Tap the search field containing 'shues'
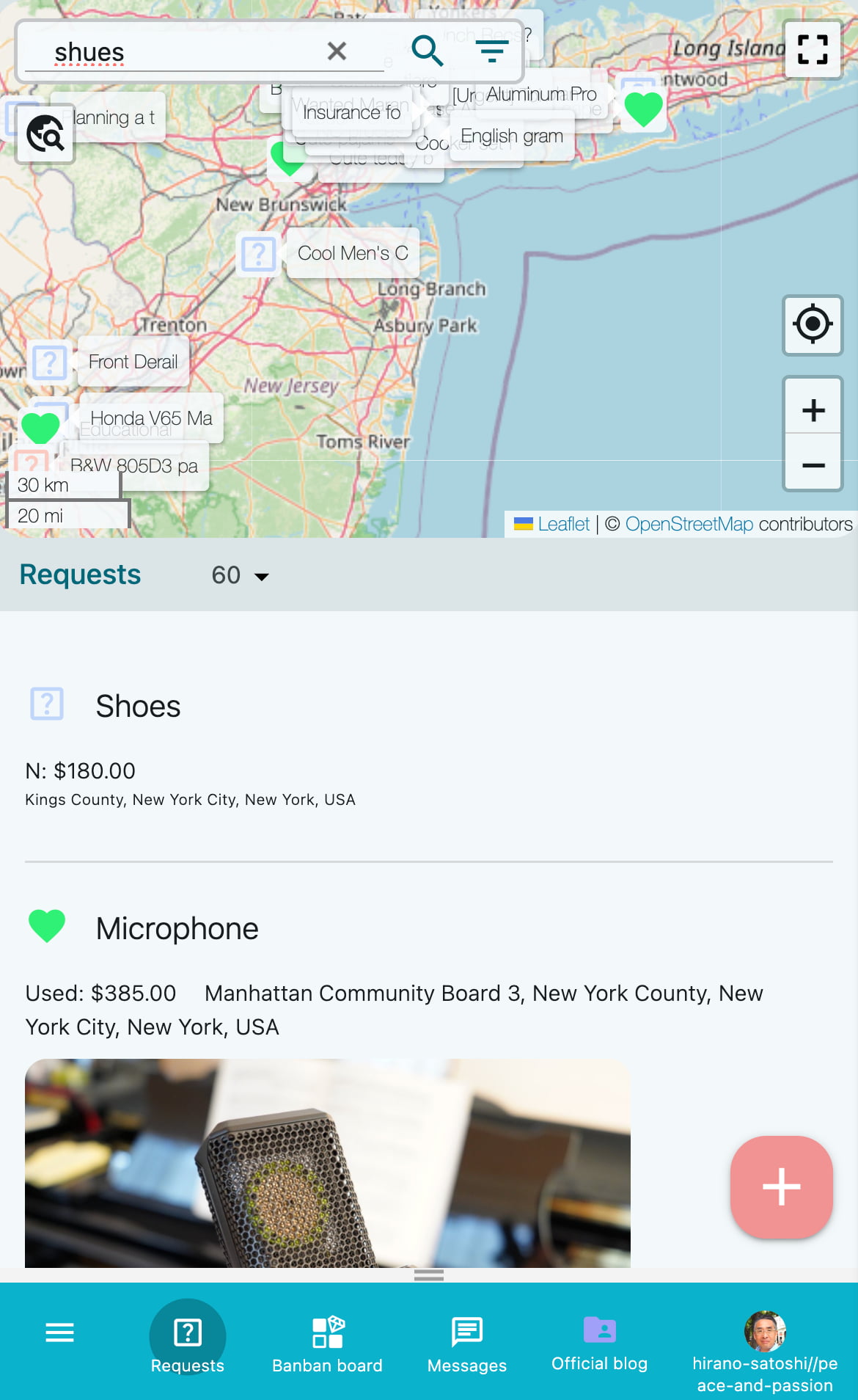 (x=183, y=53)
